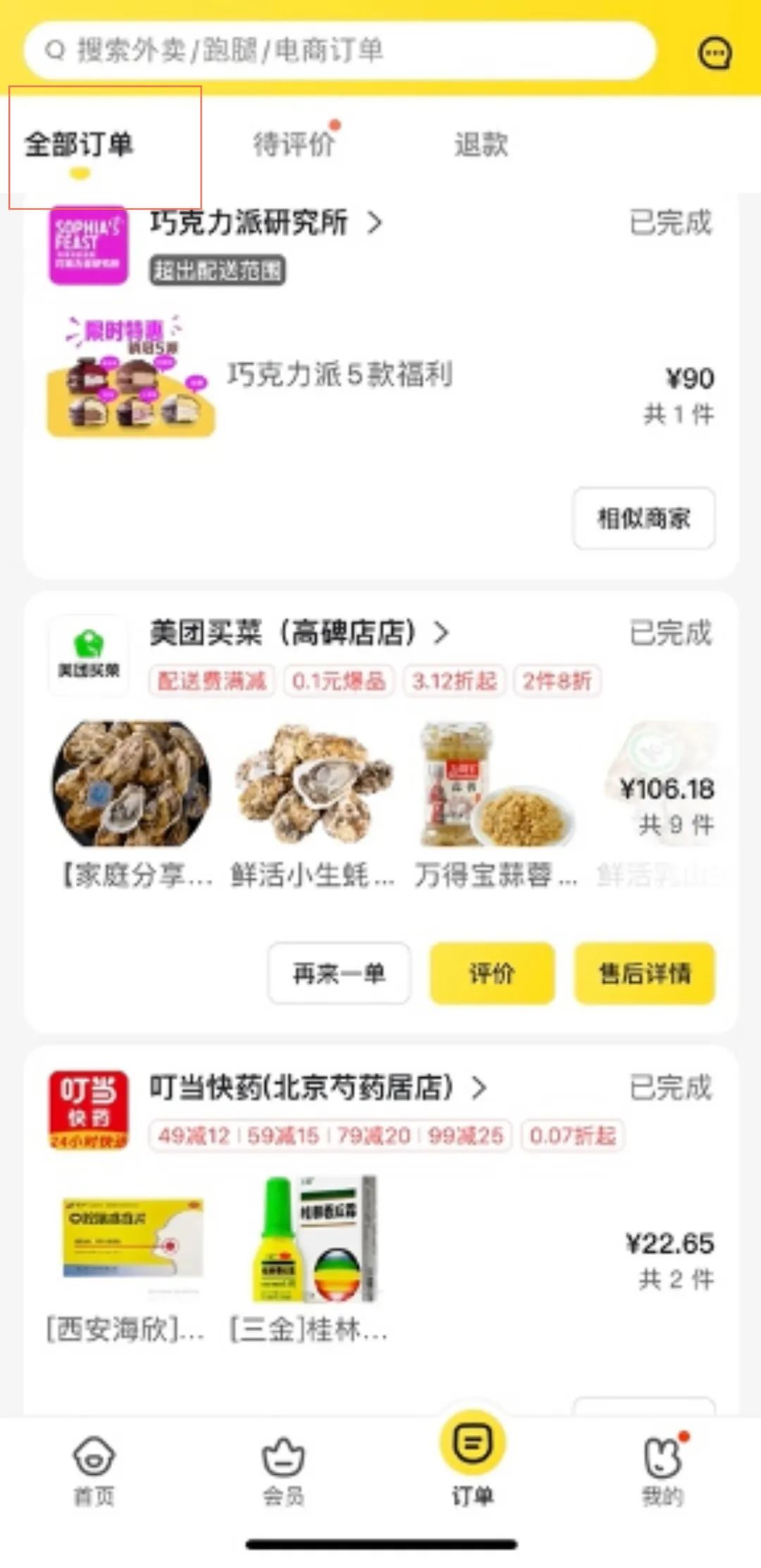
Task: View the 巧克力派5款福利 order details
Action: pos(338,375)
